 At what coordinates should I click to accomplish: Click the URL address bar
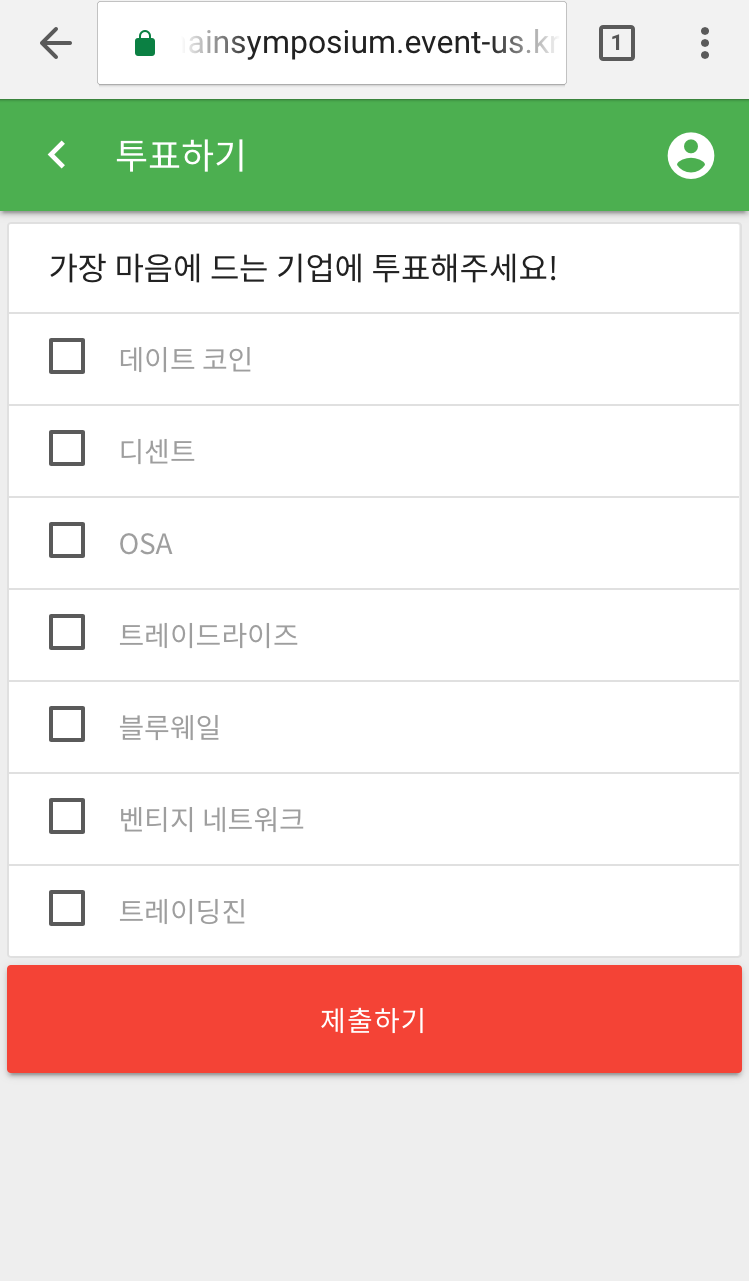click(x=360, y=42)
